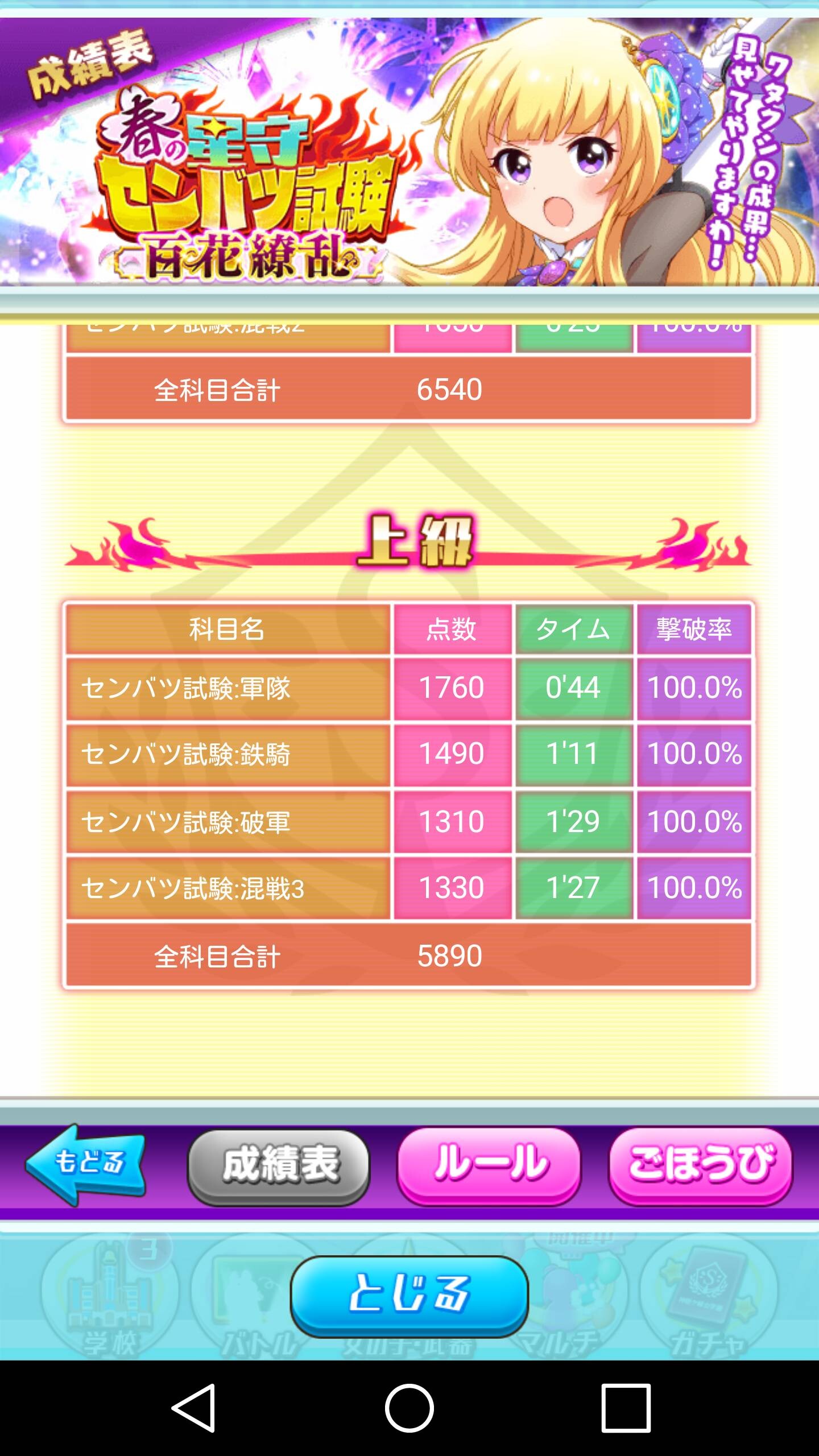Tap the Android home button
The height and width of the screenshot is (1456, 819).
409,1408
